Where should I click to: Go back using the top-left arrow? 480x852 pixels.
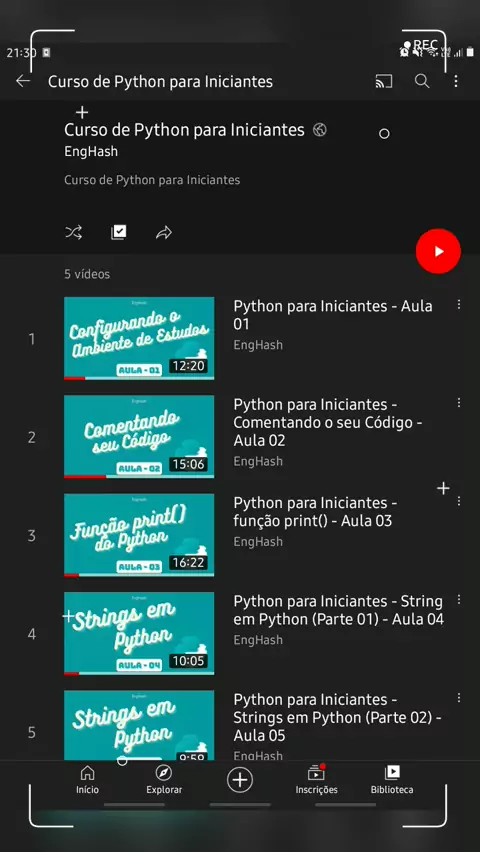pos(23,82)
